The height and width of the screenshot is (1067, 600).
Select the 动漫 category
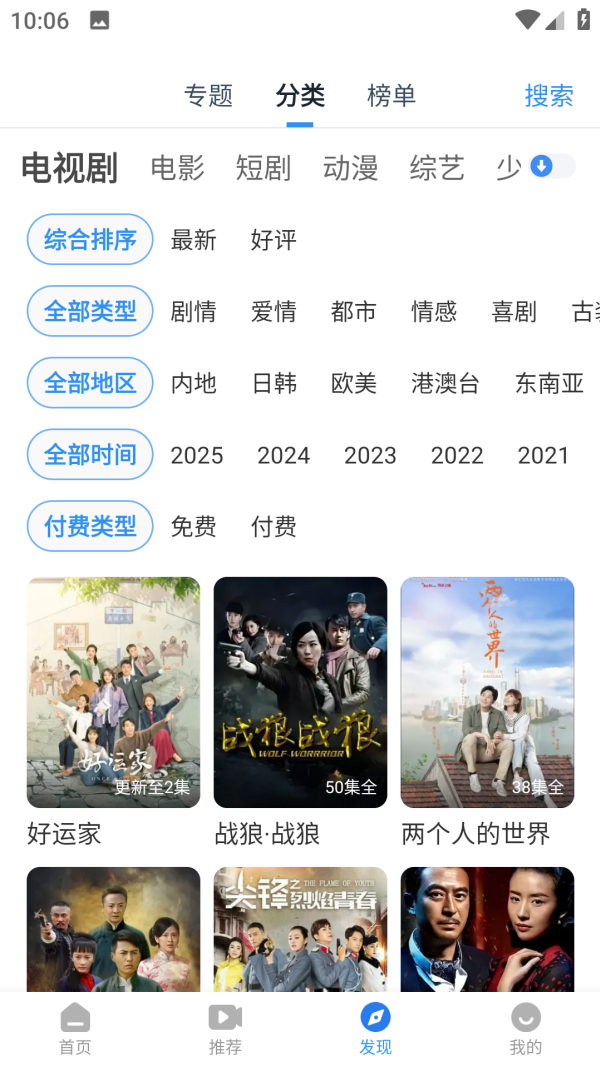pyautogui.click(x=350, y=168)
